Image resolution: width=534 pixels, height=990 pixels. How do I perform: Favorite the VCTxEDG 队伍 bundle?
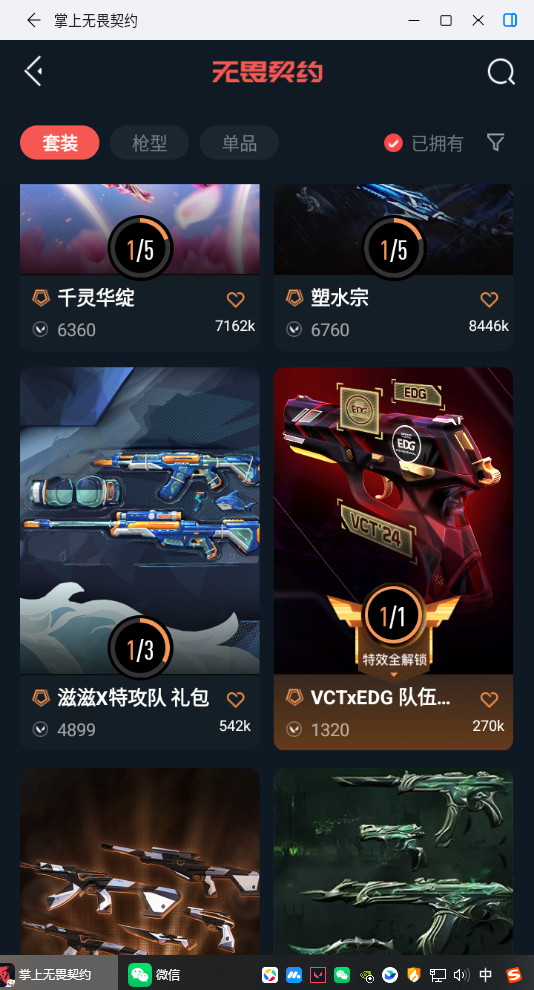[489, 700]
